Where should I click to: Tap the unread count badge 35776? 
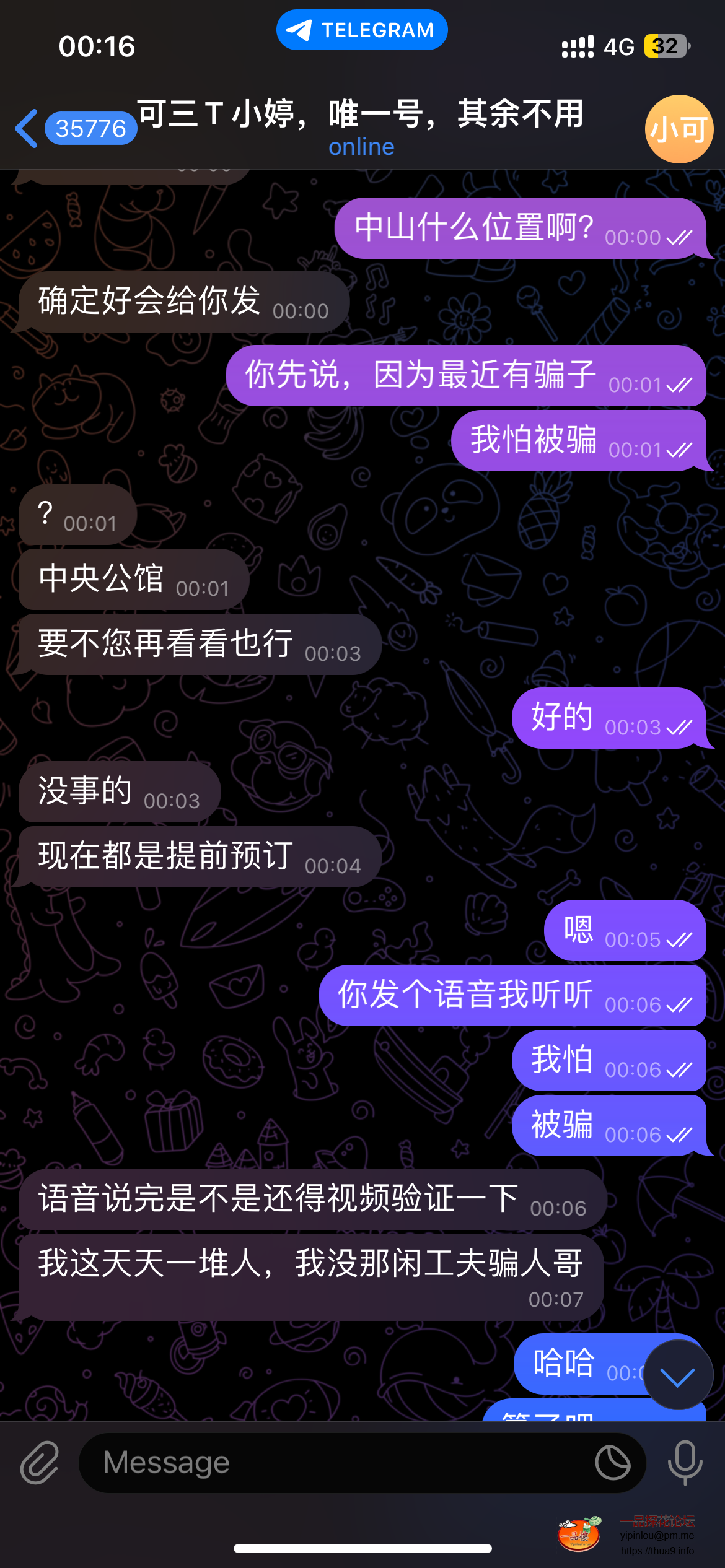pos(90,128)
